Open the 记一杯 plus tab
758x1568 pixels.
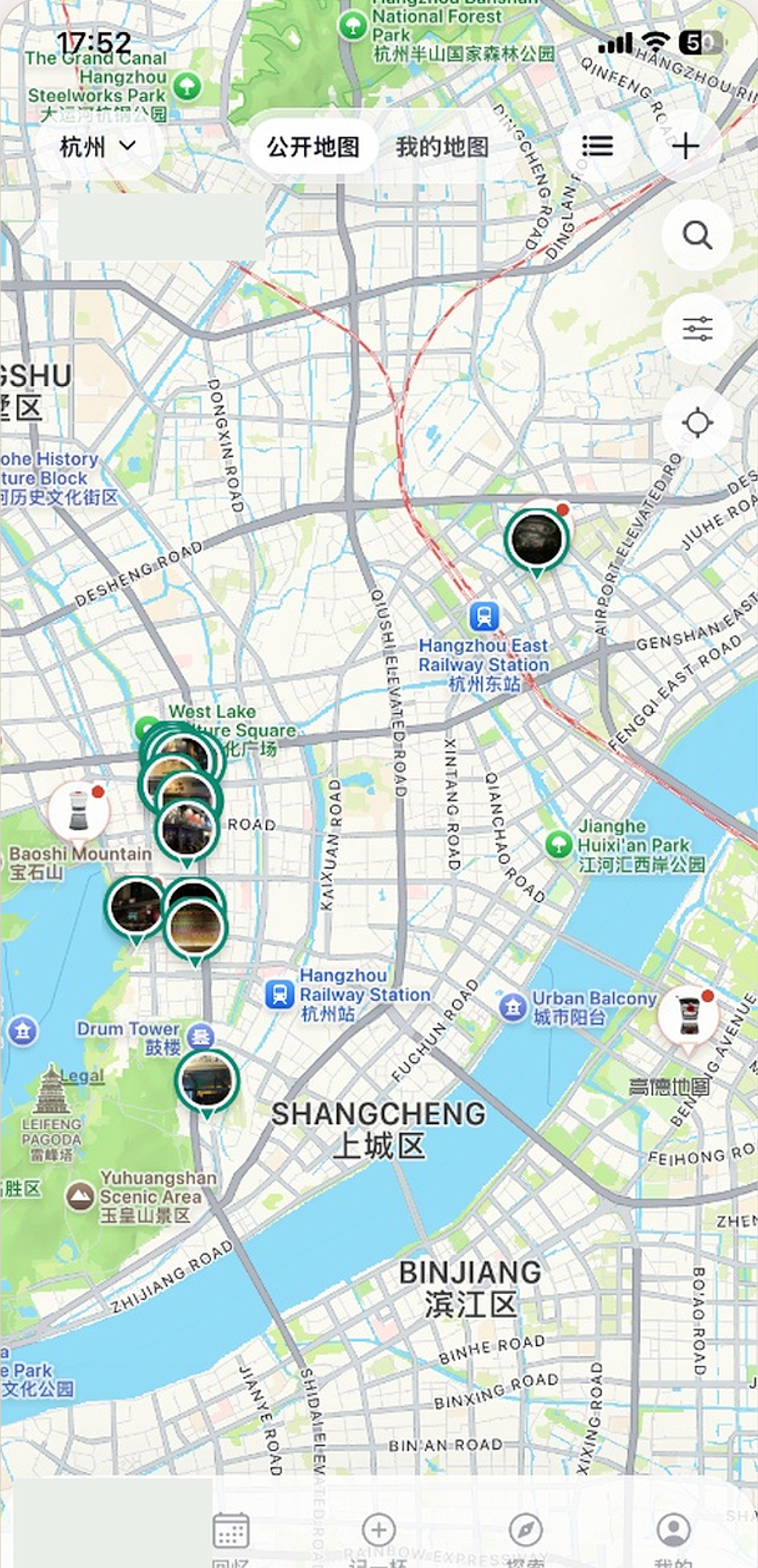[378, 1536]
